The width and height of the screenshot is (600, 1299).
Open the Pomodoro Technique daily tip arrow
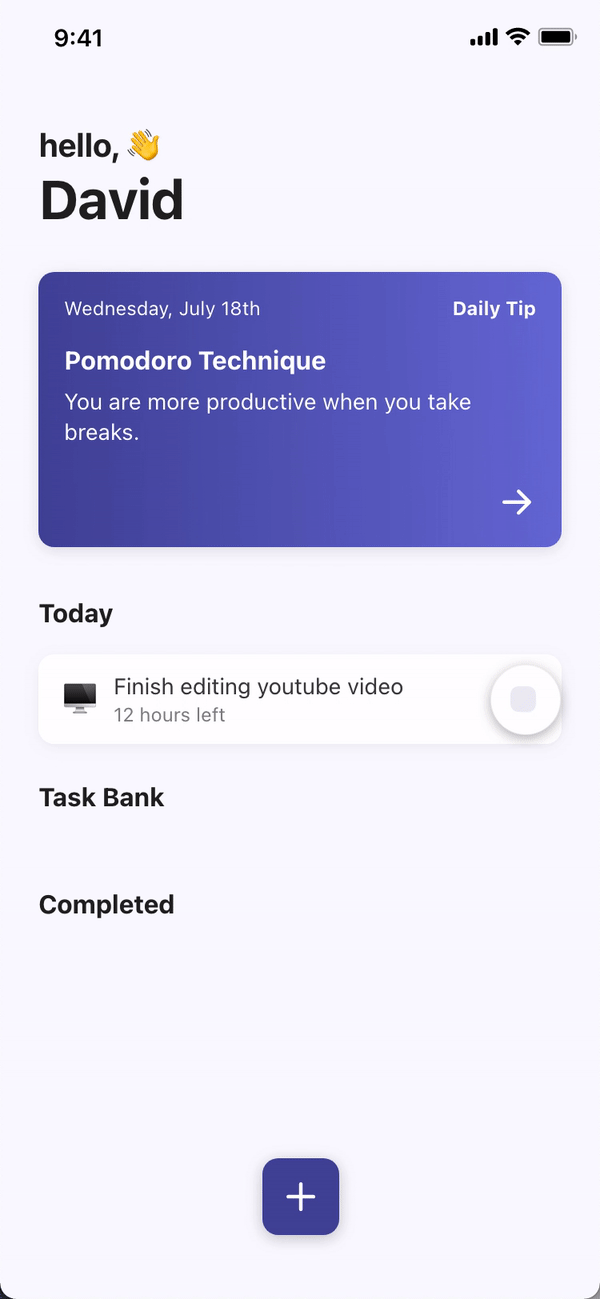click(x=516, y=502)
